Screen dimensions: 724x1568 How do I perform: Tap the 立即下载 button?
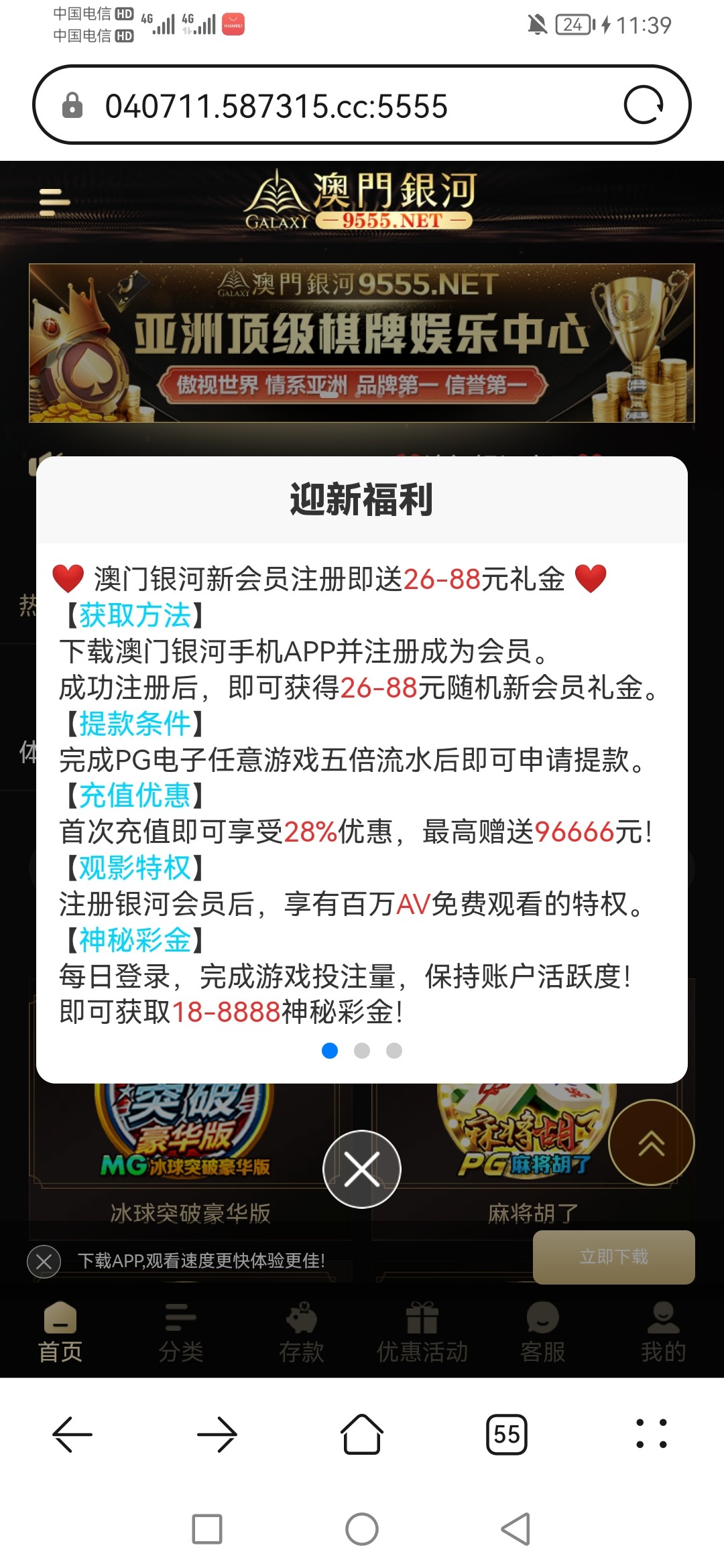point(613,1257)
